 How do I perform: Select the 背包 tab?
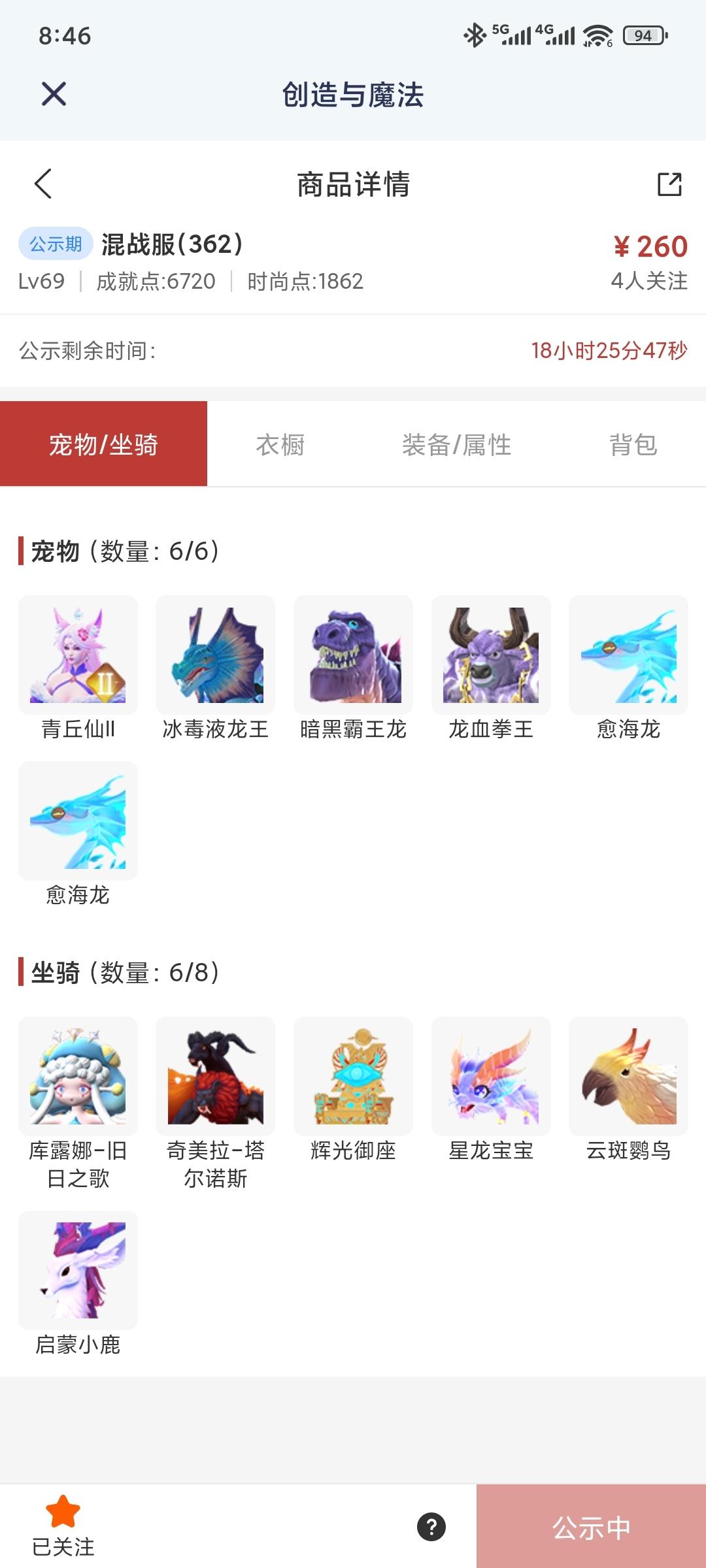point(632,444)
